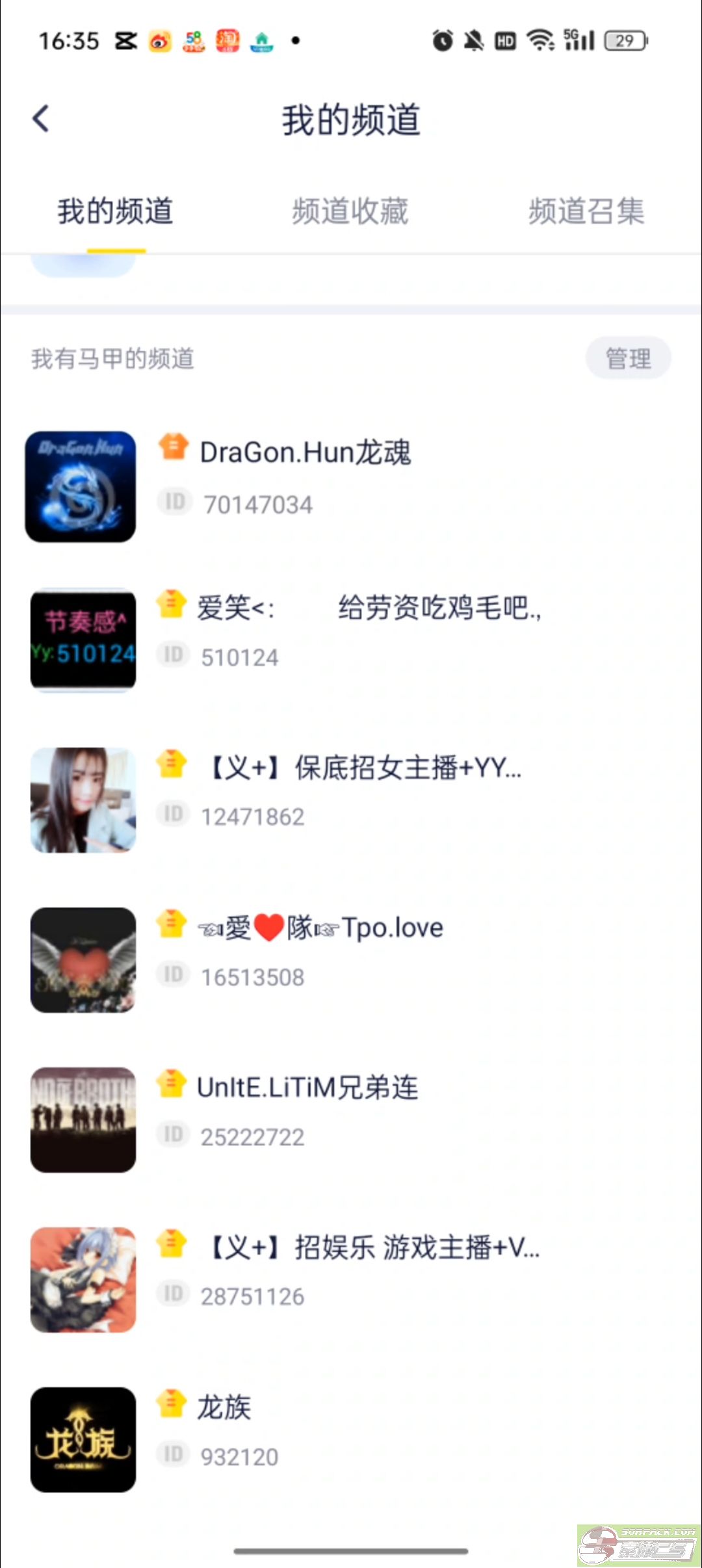Open the Tpo.love channel
The image size is (702, 1568).
351,960
